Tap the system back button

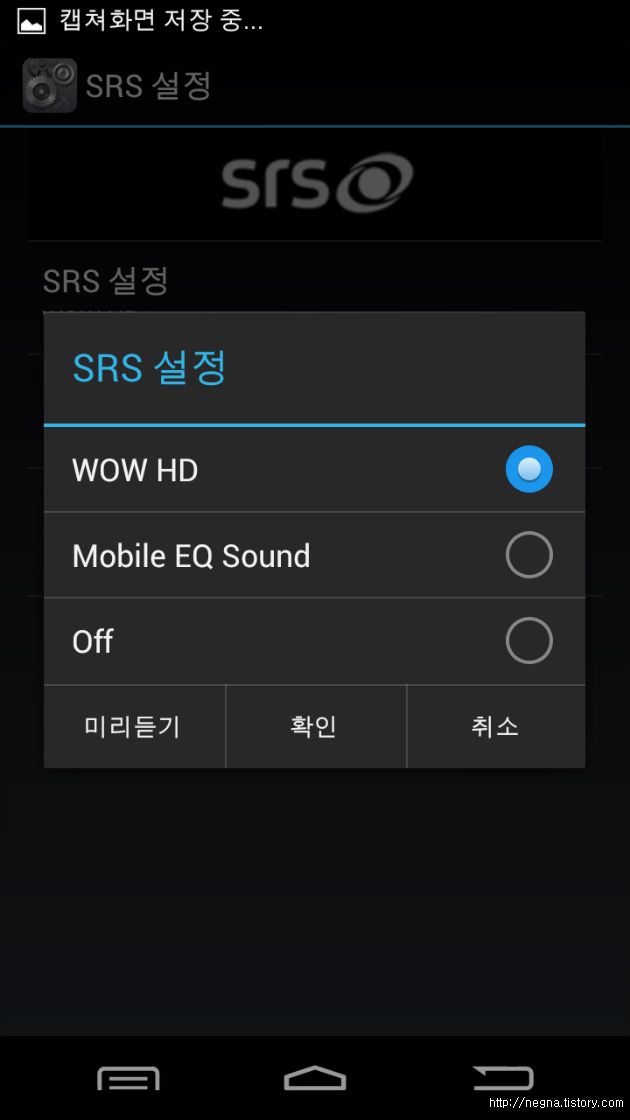(503, 1078)
